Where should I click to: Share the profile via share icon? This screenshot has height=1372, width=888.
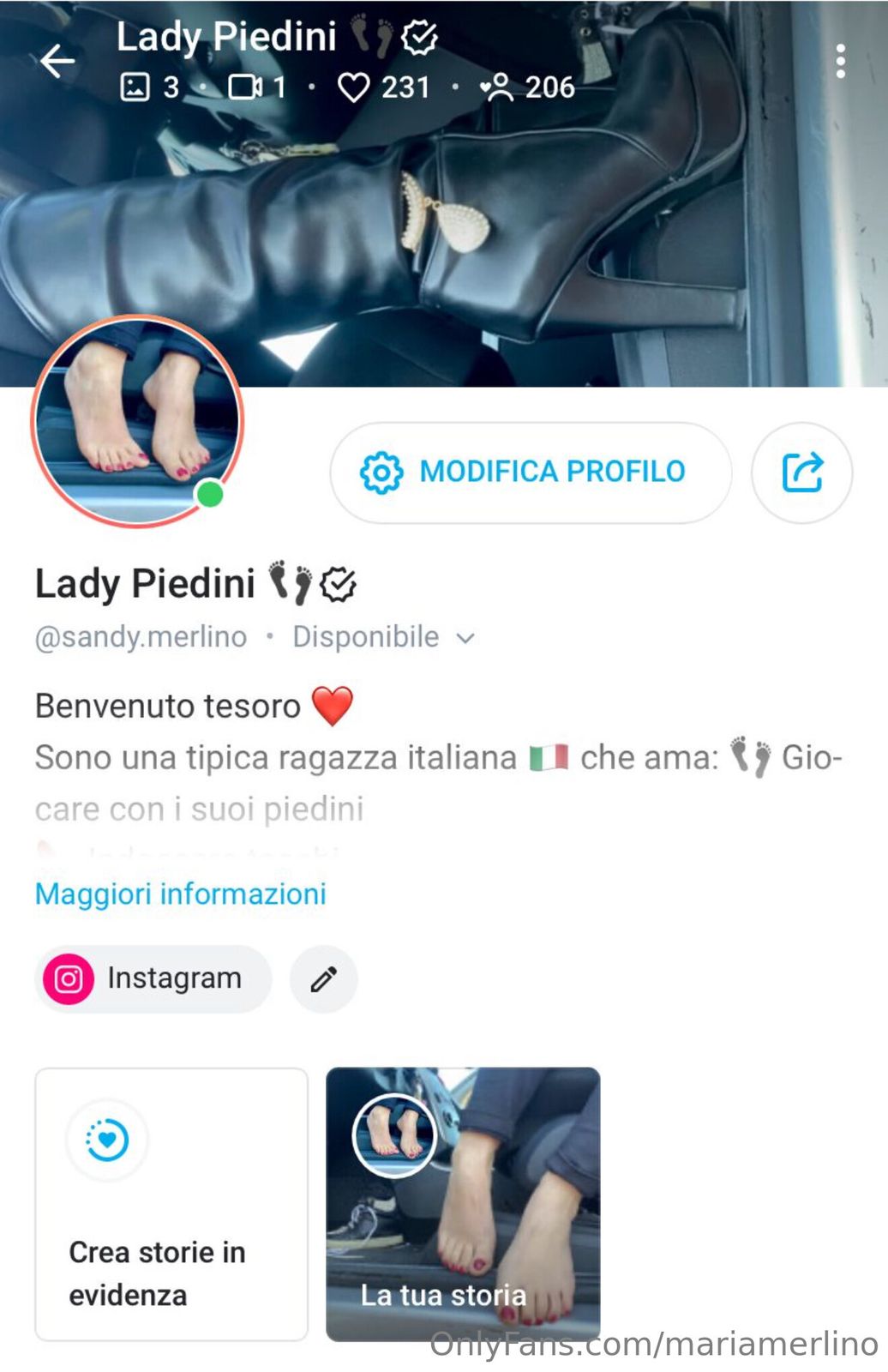tap(801, 472)
